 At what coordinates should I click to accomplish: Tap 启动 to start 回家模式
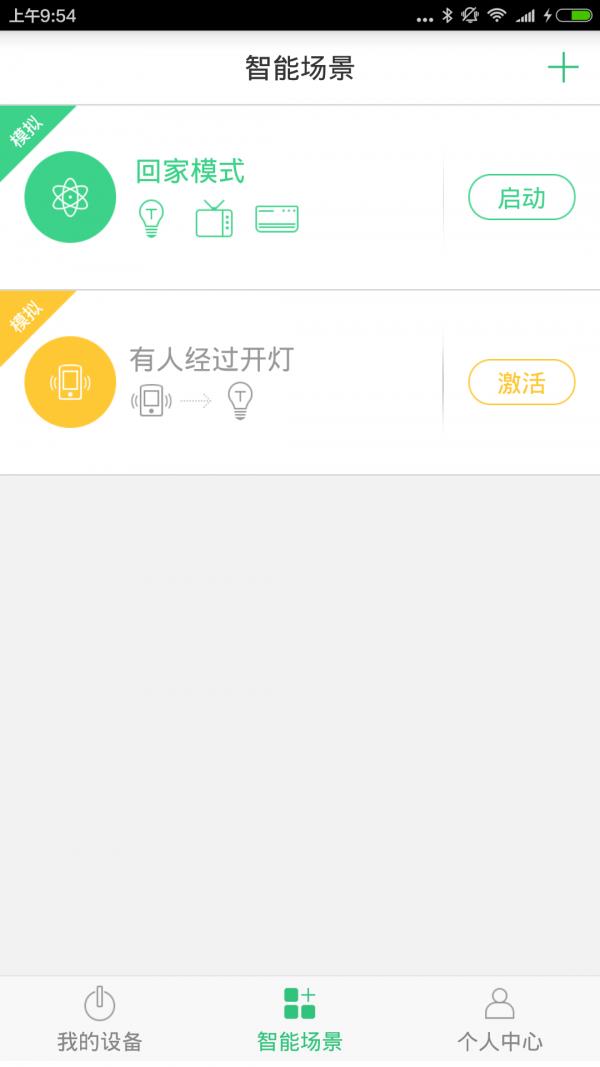point(521,197)
